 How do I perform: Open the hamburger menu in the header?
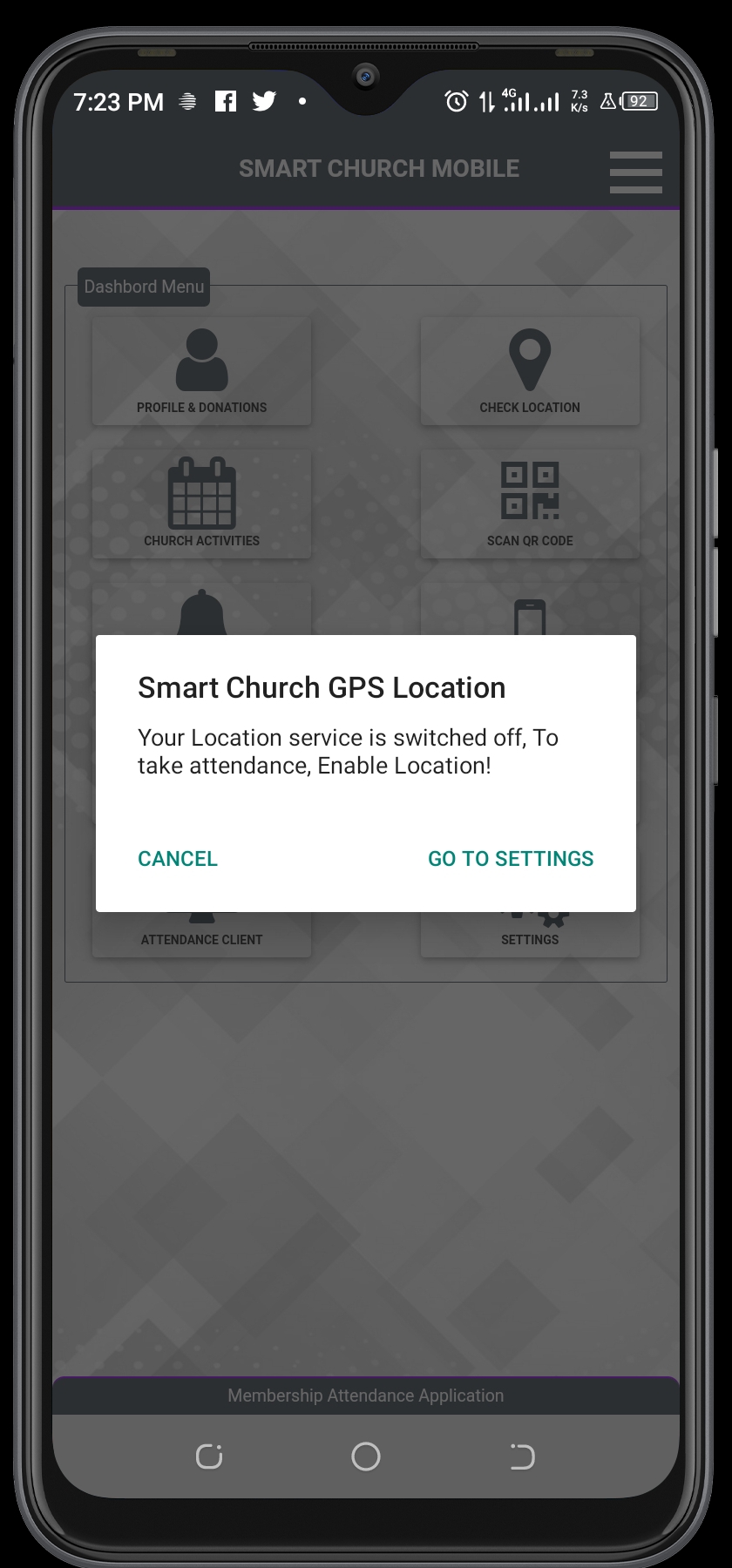(x=636, y=172)
